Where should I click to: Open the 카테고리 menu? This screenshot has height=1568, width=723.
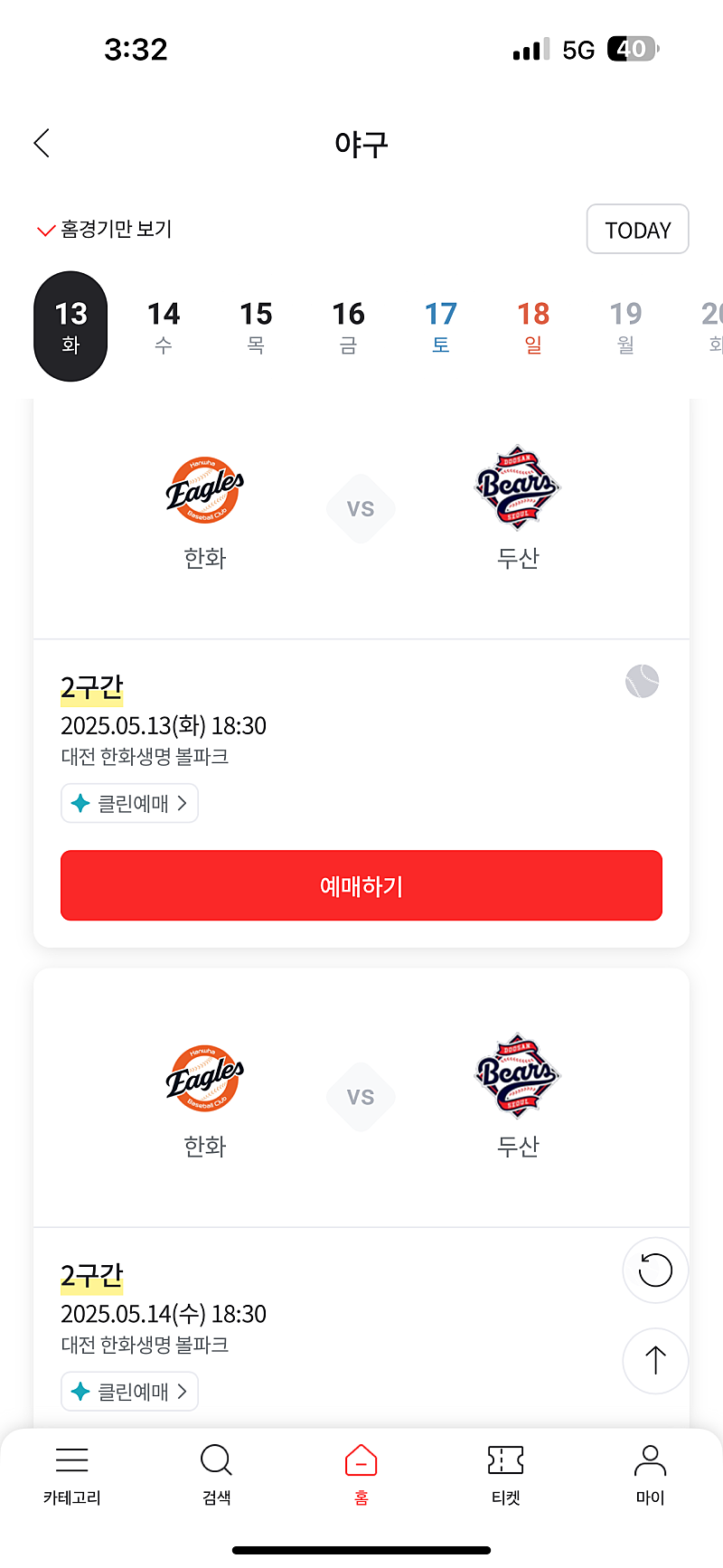pos(72,1474)
